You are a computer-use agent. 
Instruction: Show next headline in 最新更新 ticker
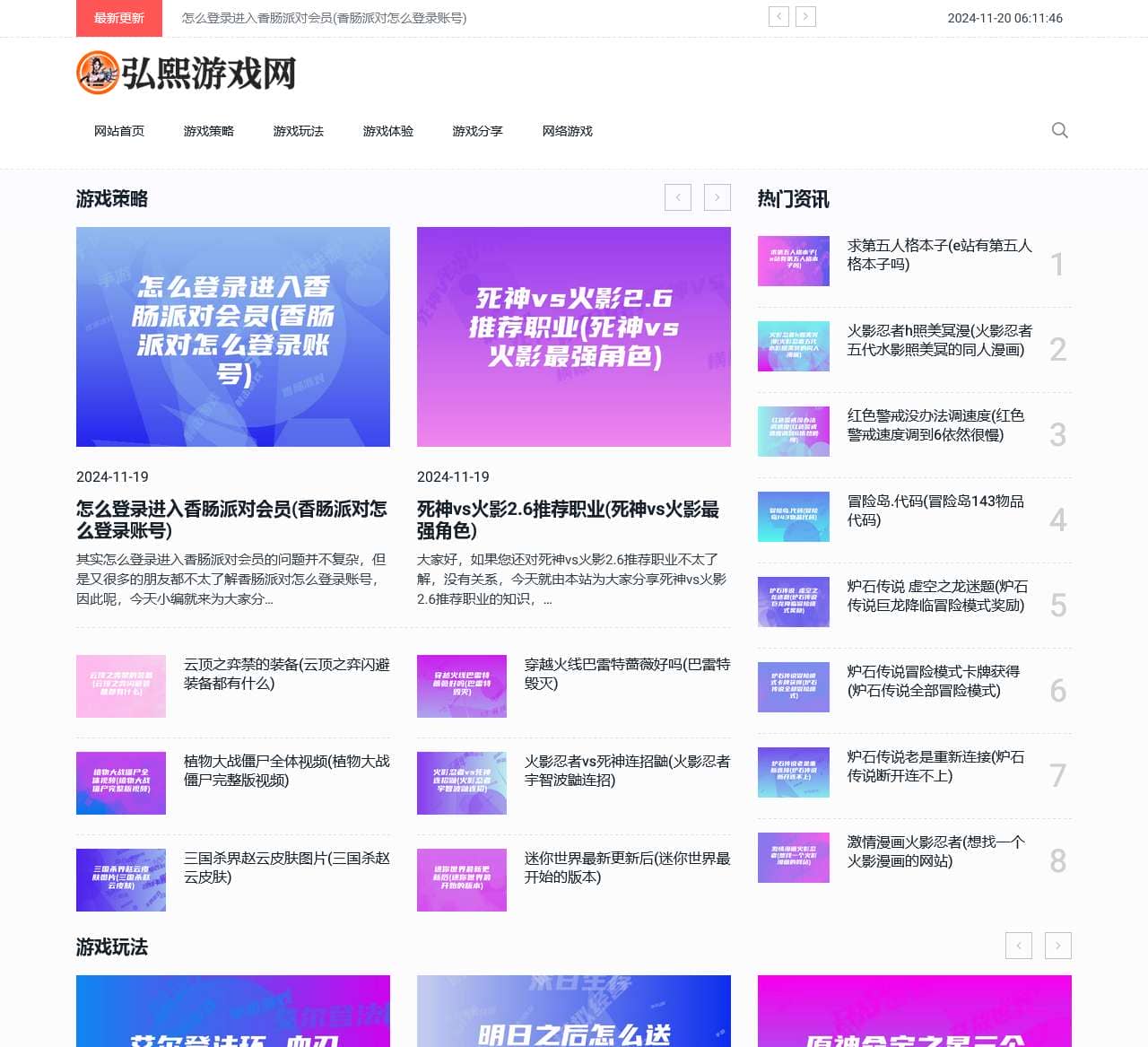(805, 16)
